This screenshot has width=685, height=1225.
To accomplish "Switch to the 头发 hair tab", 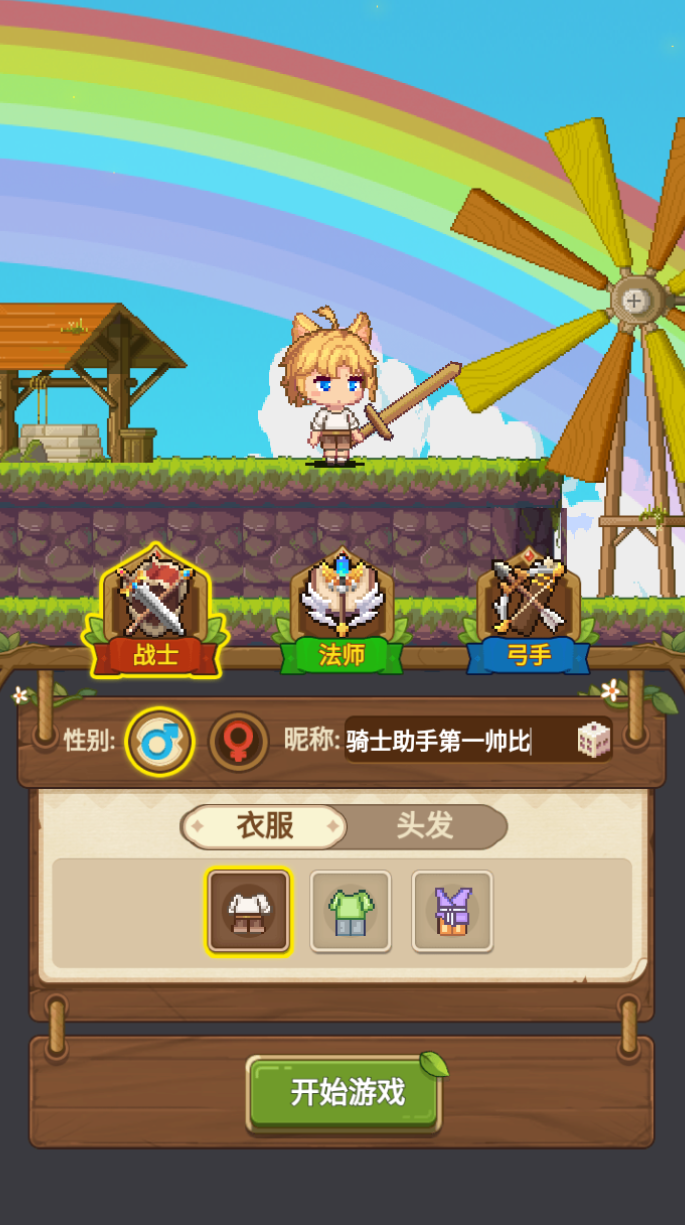I will (x=425, y=826).
